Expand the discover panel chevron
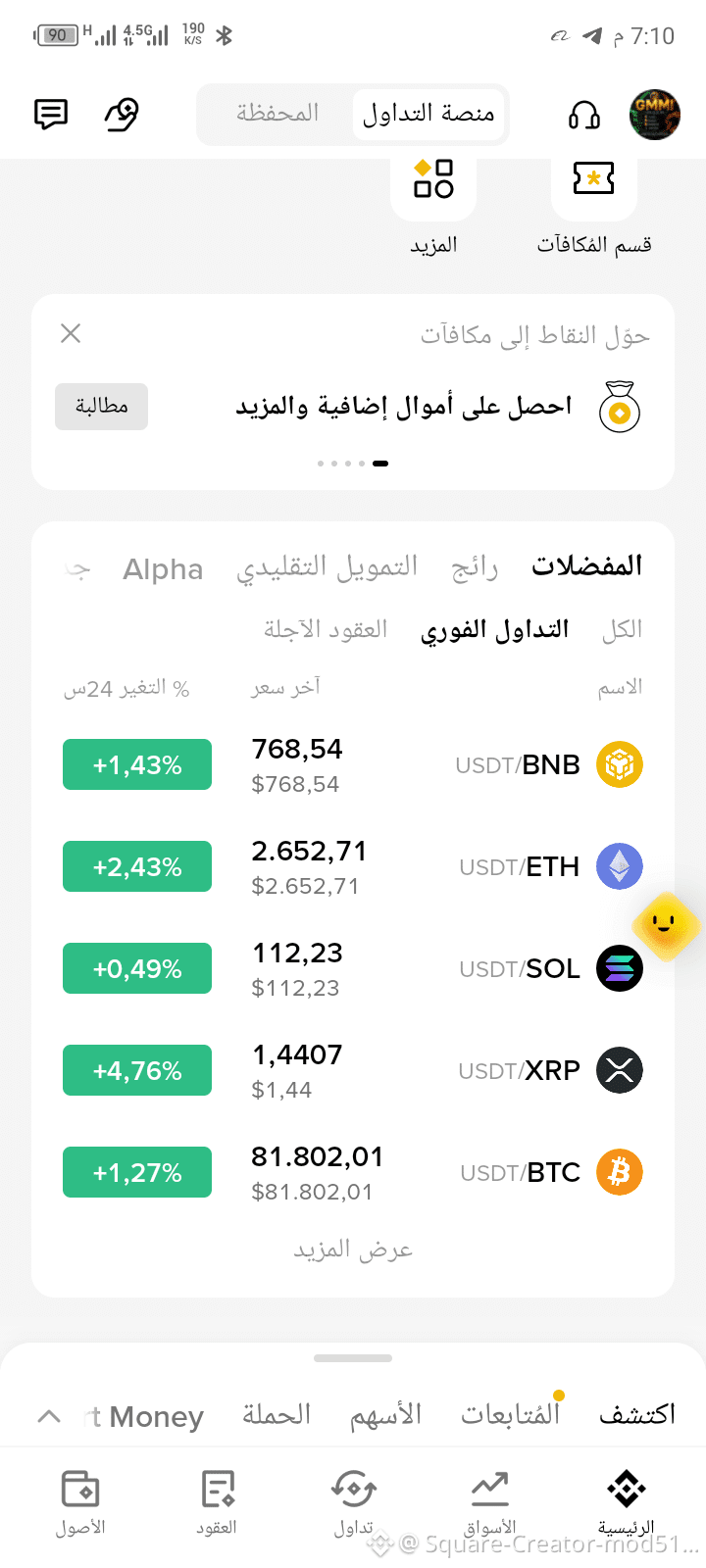 pyautogui.click(x=49, y=1416)
